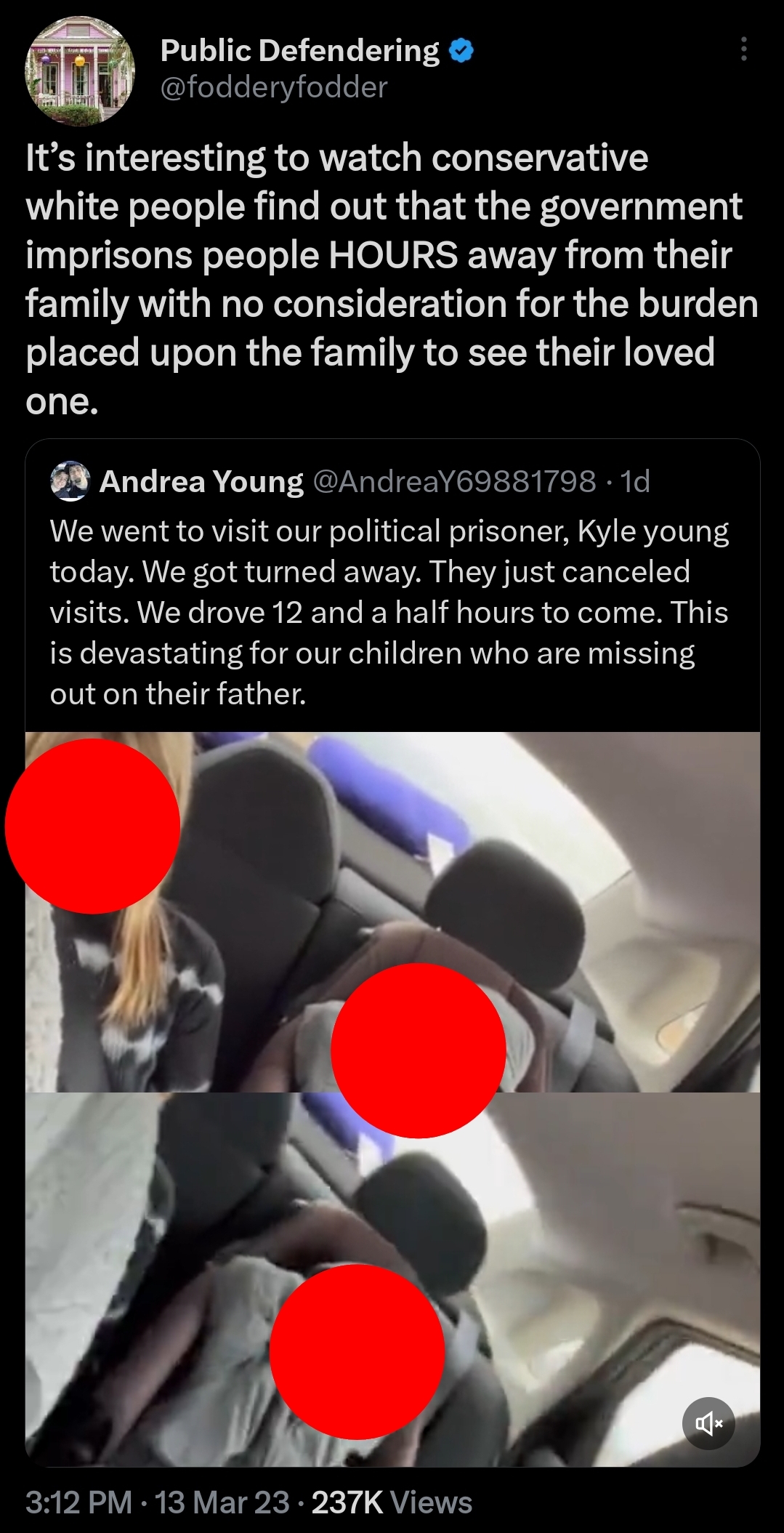
Task: Unmute the video with the speaker icon
Action: [708, 1423]
